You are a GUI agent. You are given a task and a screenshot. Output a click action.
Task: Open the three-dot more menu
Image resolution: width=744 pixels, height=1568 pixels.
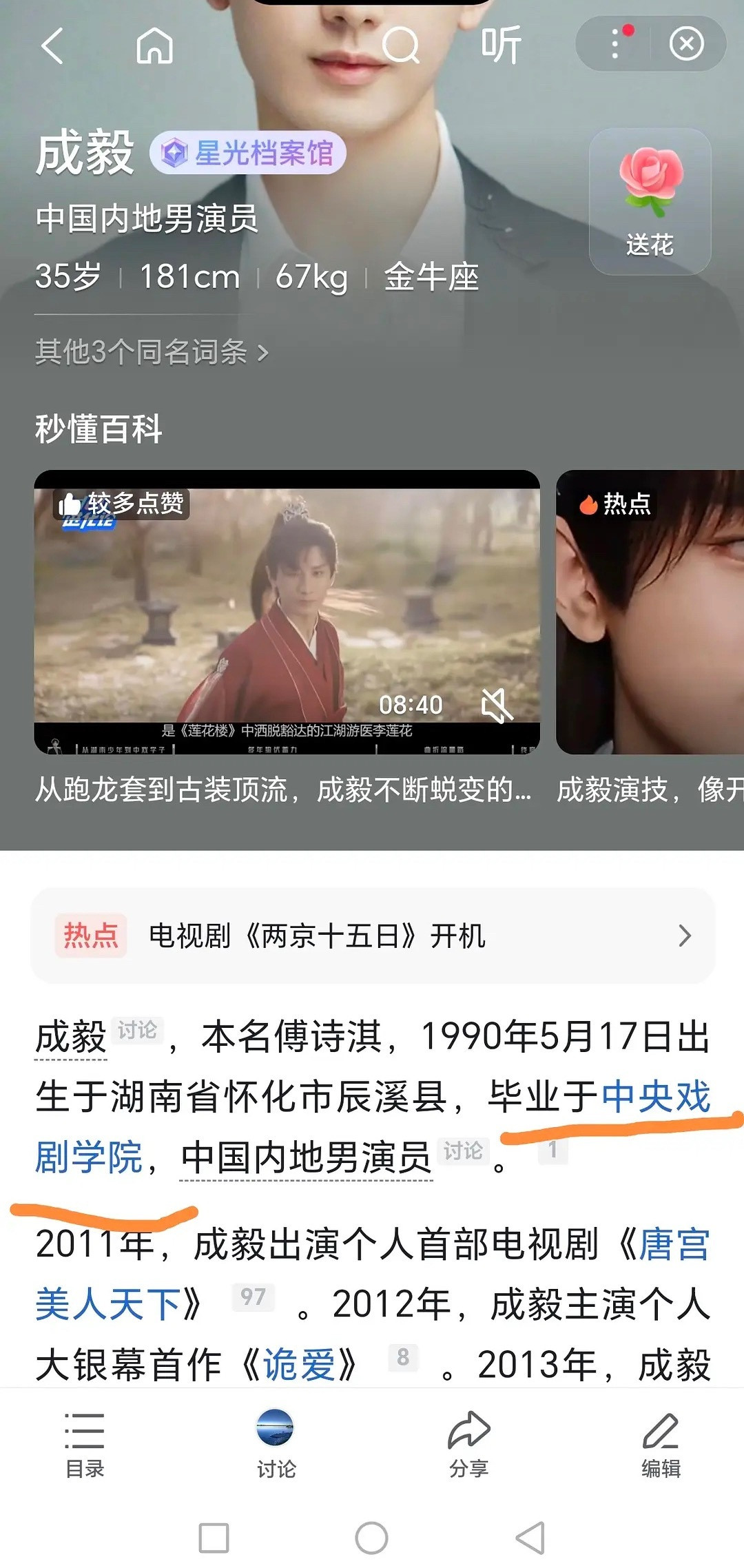click(x=615, y=45)
